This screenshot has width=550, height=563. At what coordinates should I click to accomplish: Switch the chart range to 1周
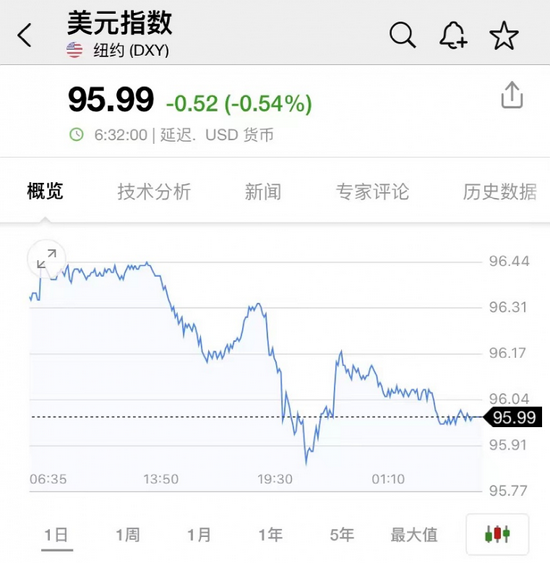pos(127,535)
